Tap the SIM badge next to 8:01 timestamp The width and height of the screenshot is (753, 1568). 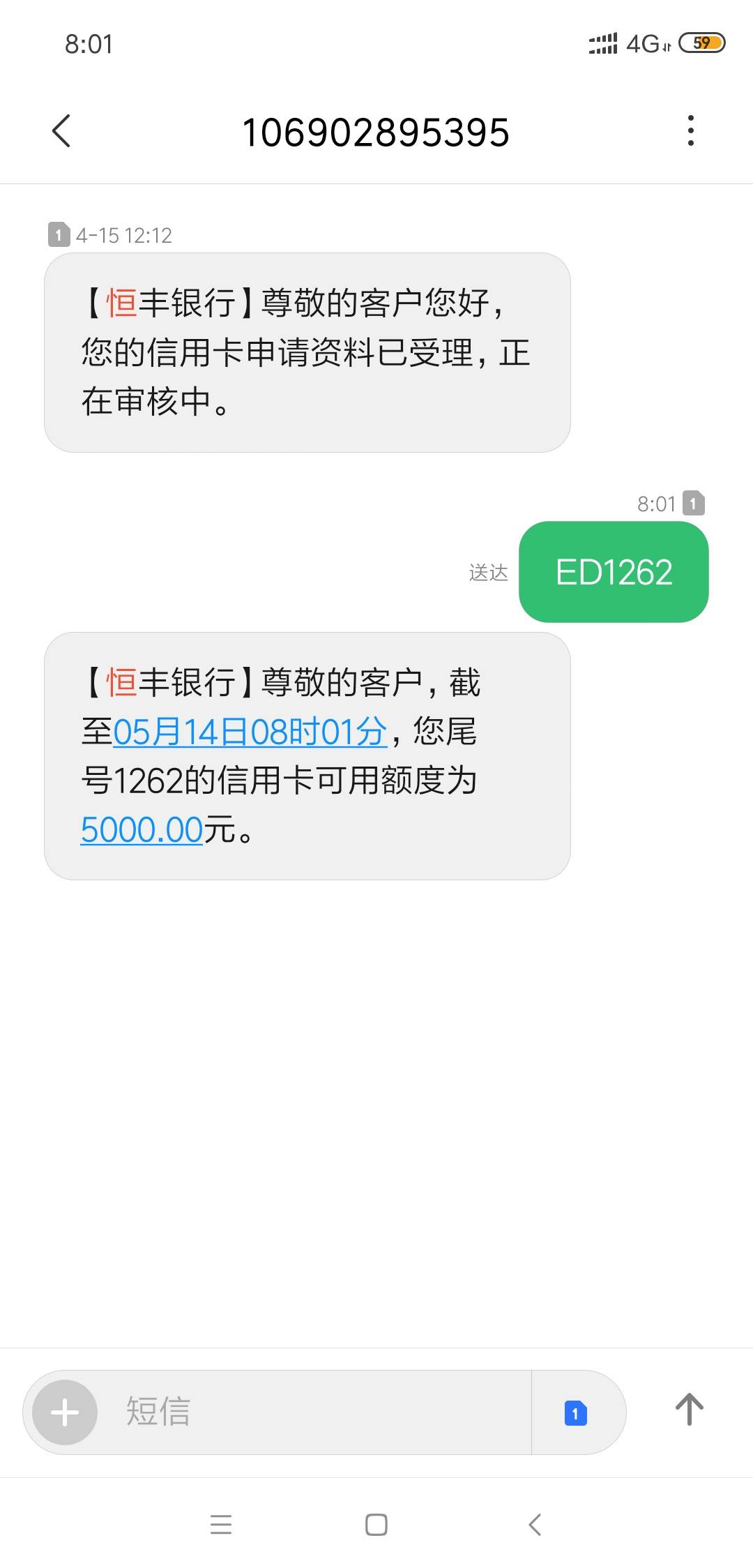tap(695, 503)
